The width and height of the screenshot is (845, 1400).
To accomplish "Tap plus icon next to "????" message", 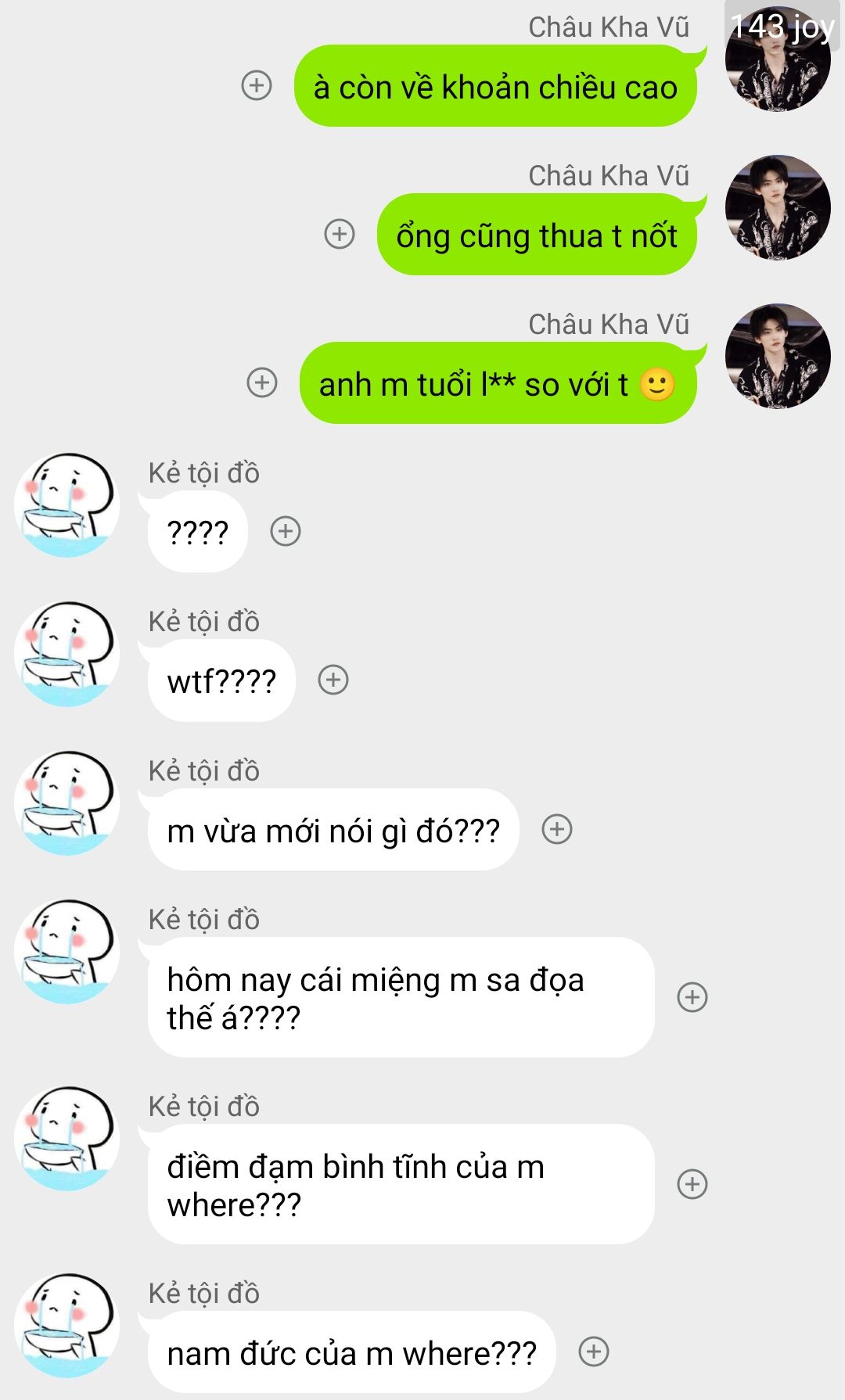I will pyautogui.click(x=286, y=531).
